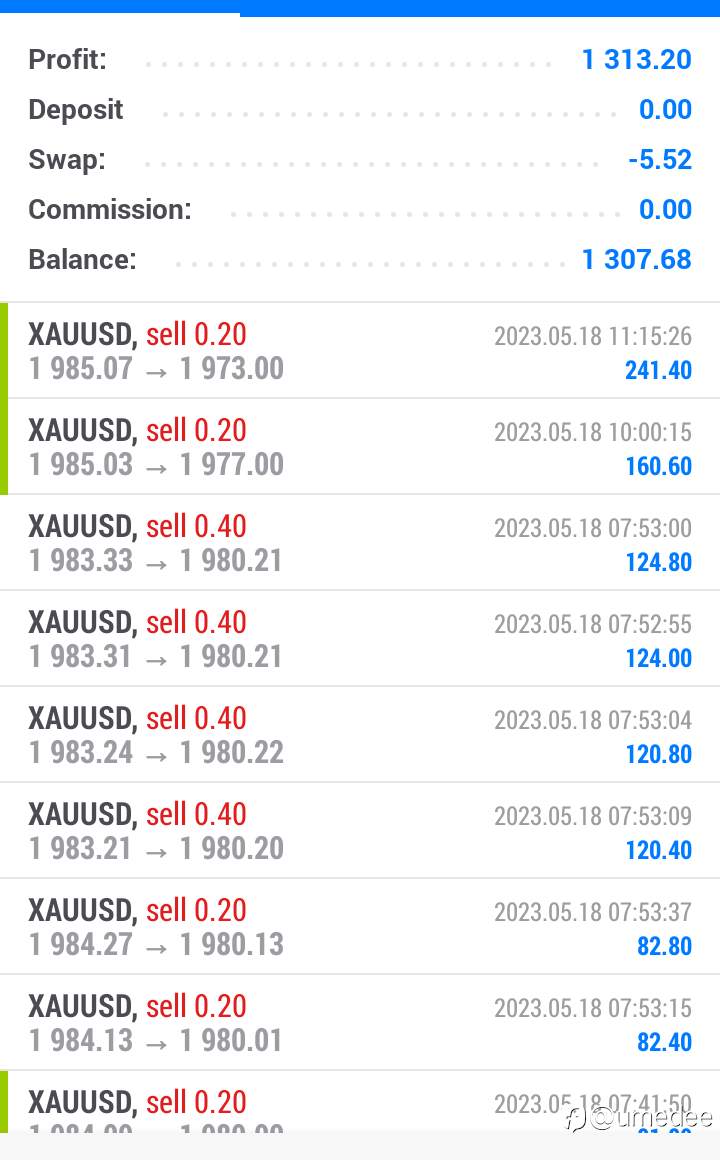
Task: Tap the trade opened at 1 983.21
Action: coord(360,831)
